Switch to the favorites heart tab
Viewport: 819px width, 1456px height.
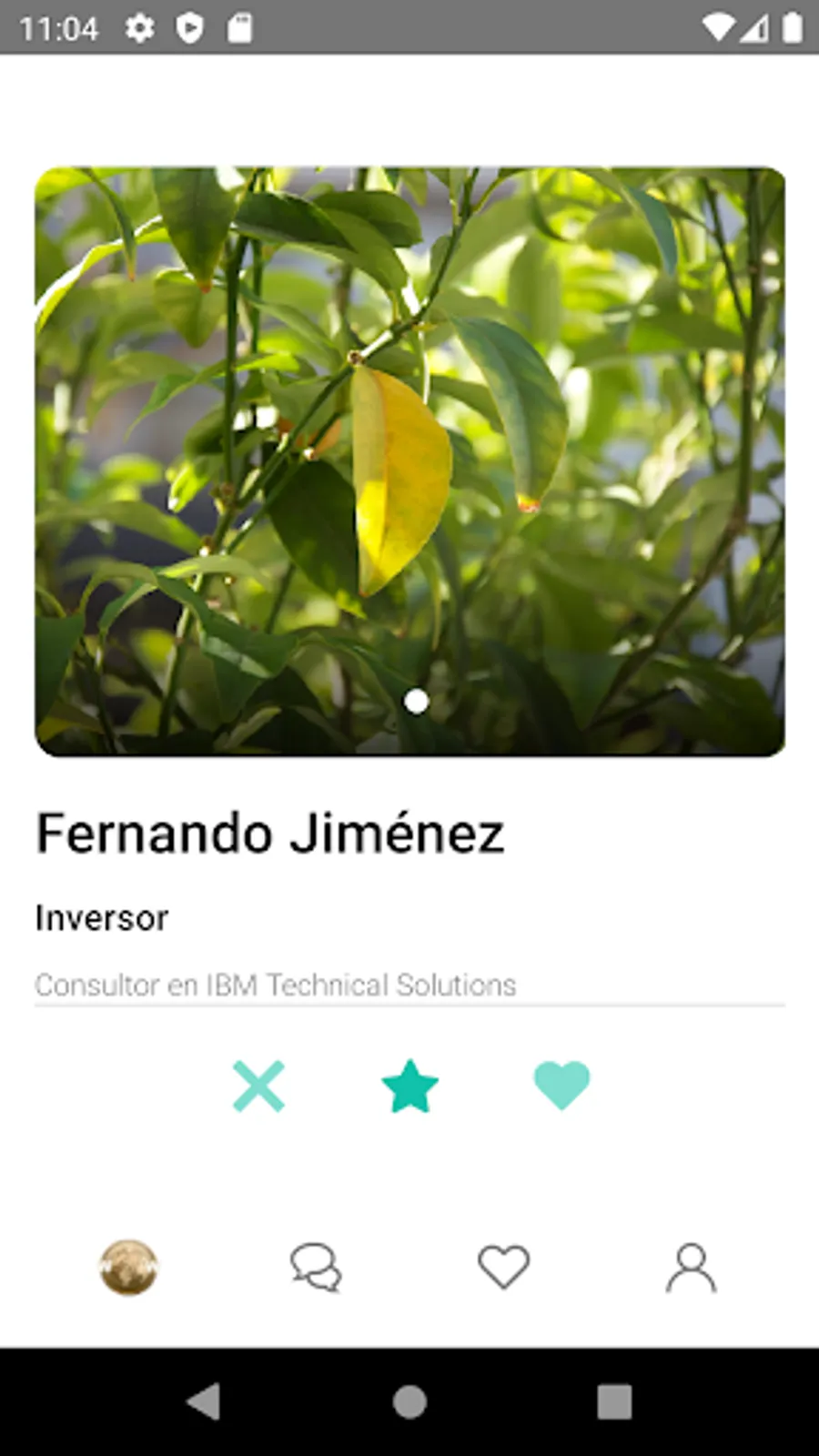[x=503, y=1267]
